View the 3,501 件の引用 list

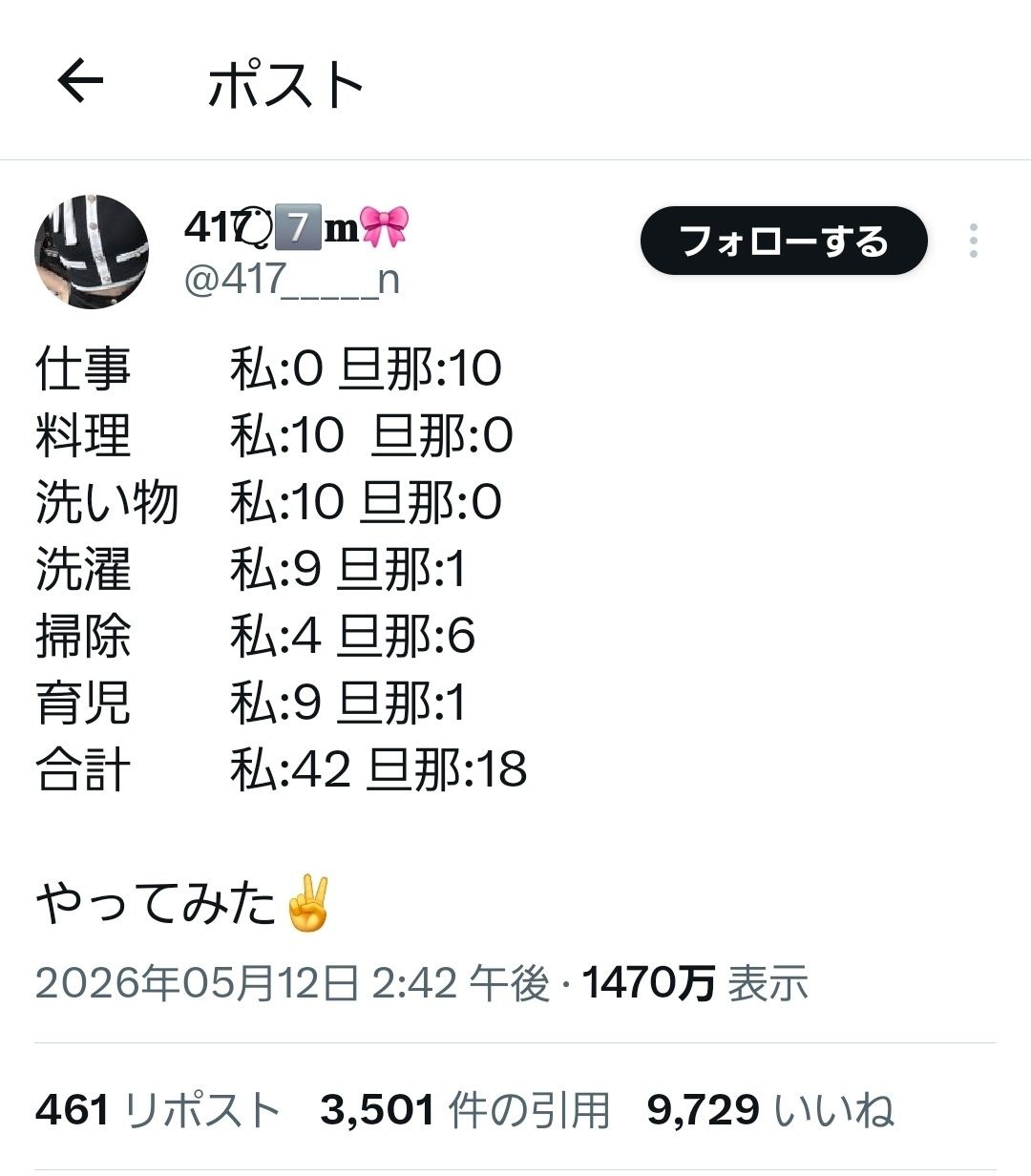tap(465, 1109)
